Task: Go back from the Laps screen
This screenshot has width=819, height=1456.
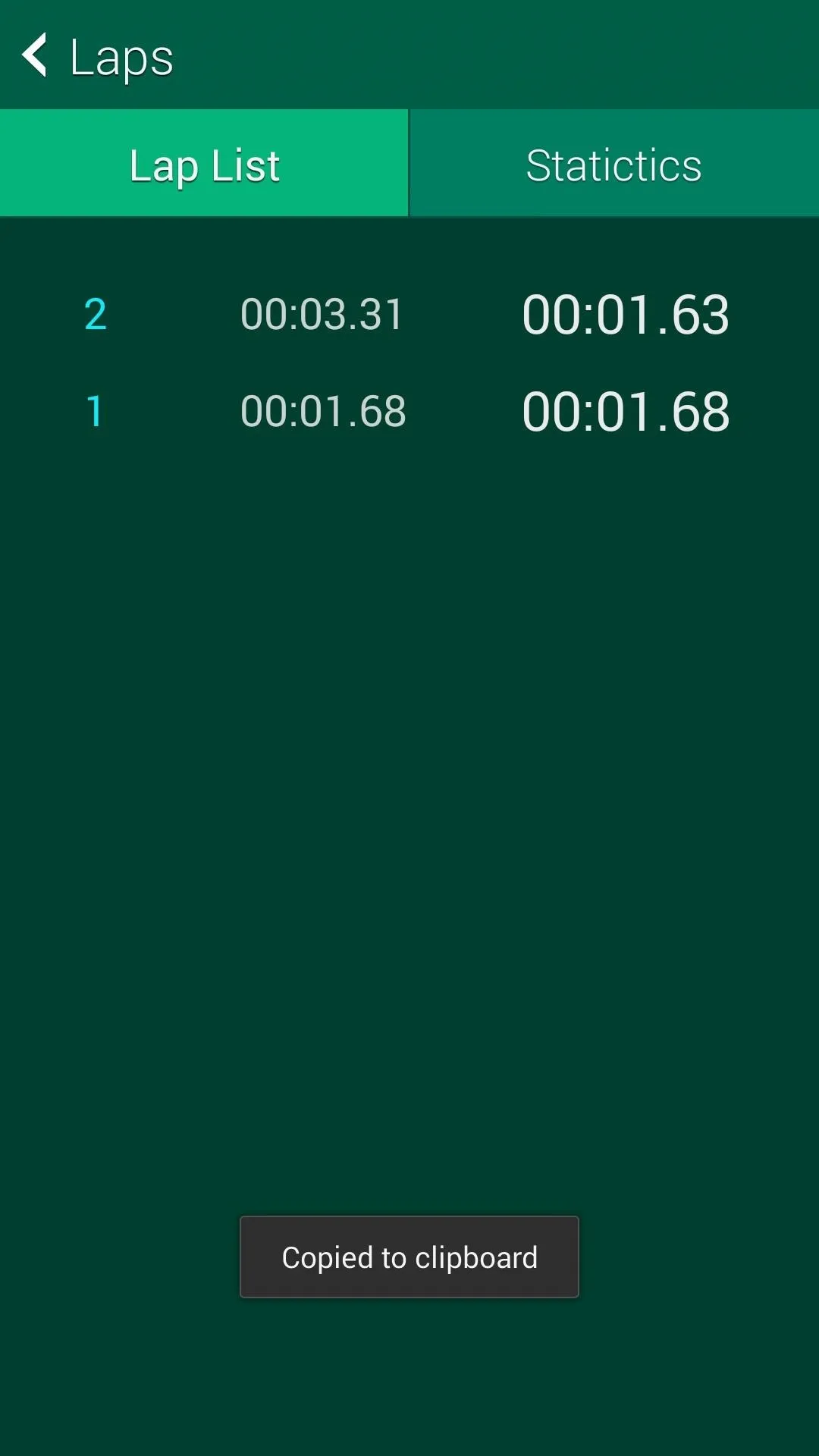Action: (35, 55)
